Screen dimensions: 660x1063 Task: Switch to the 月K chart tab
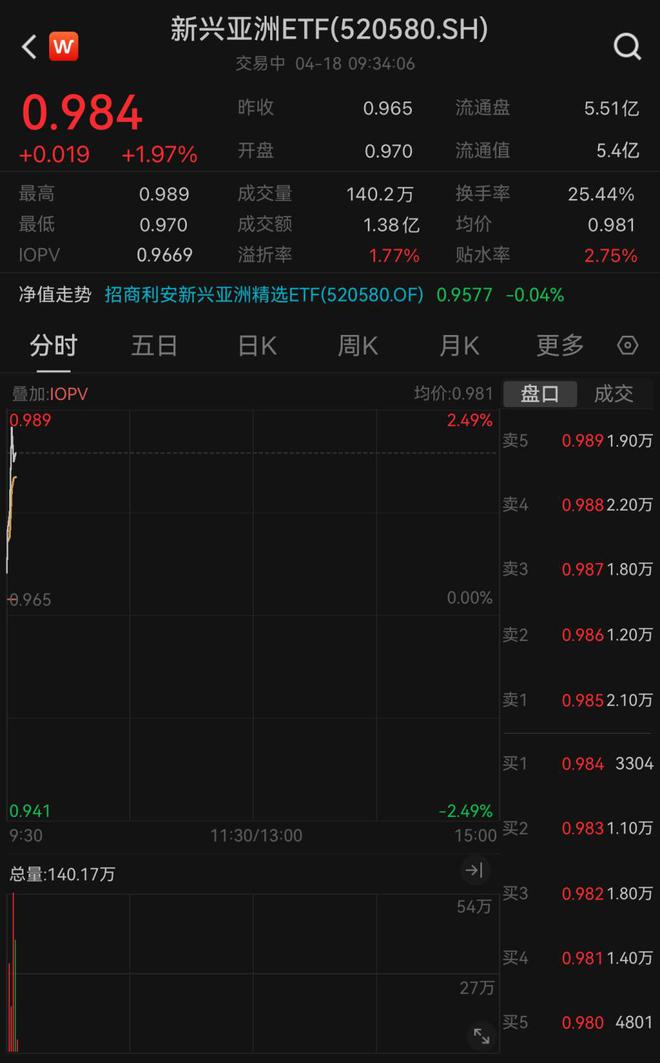click(459, 346)
